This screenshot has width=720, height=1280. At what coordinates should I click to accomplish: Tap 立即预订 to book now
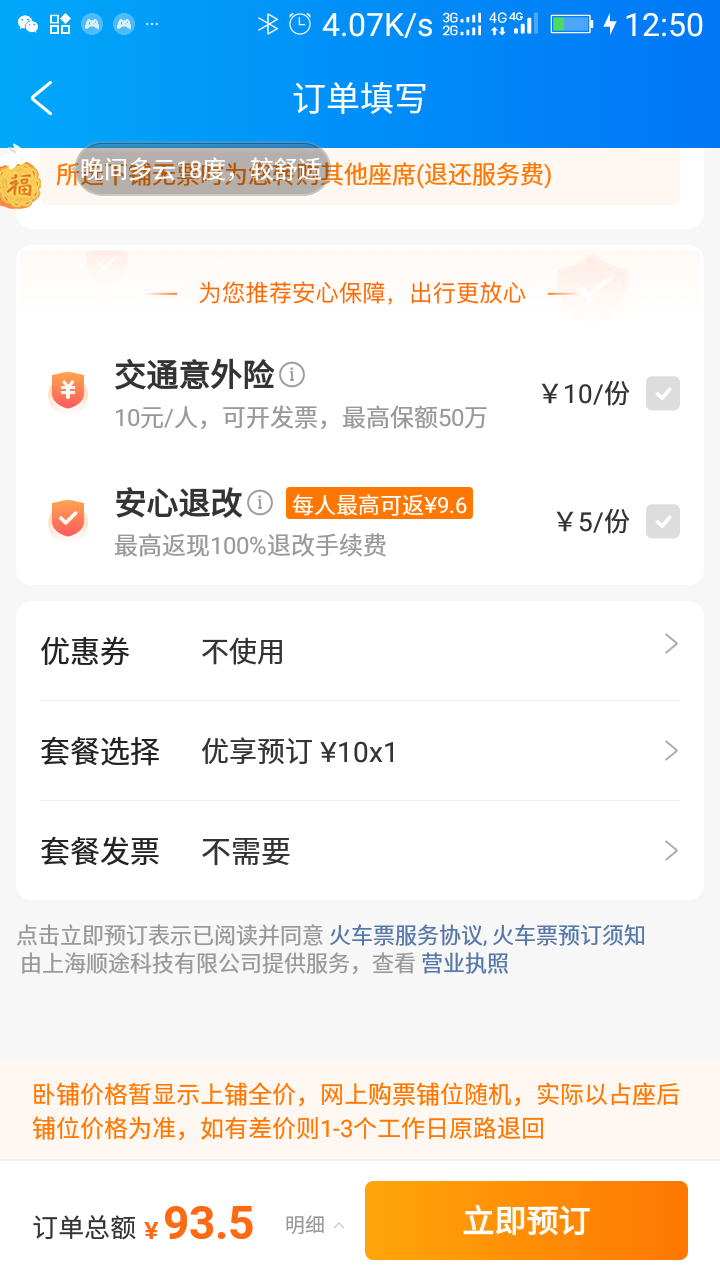click(526, 1220)
